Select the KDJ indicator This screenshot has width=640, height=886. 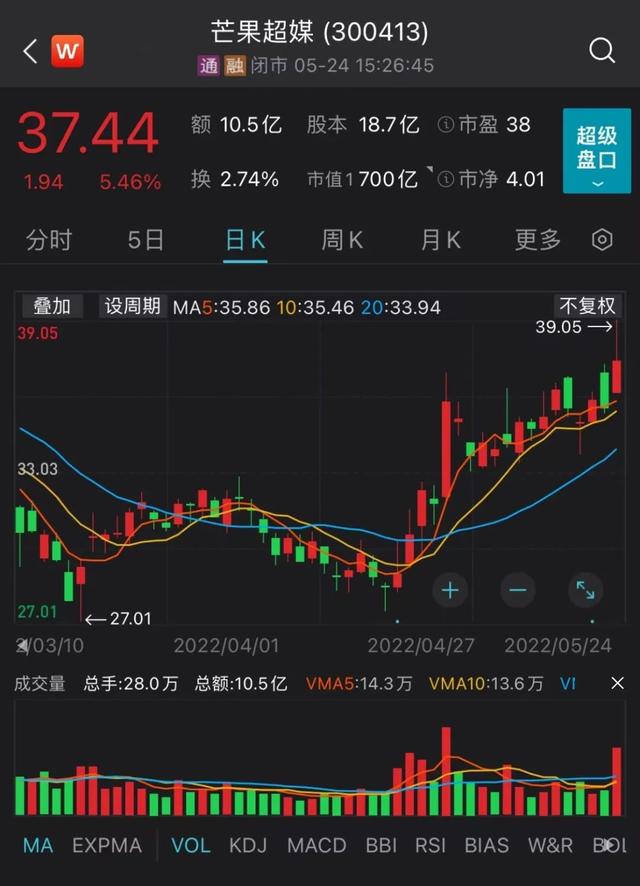248,846
